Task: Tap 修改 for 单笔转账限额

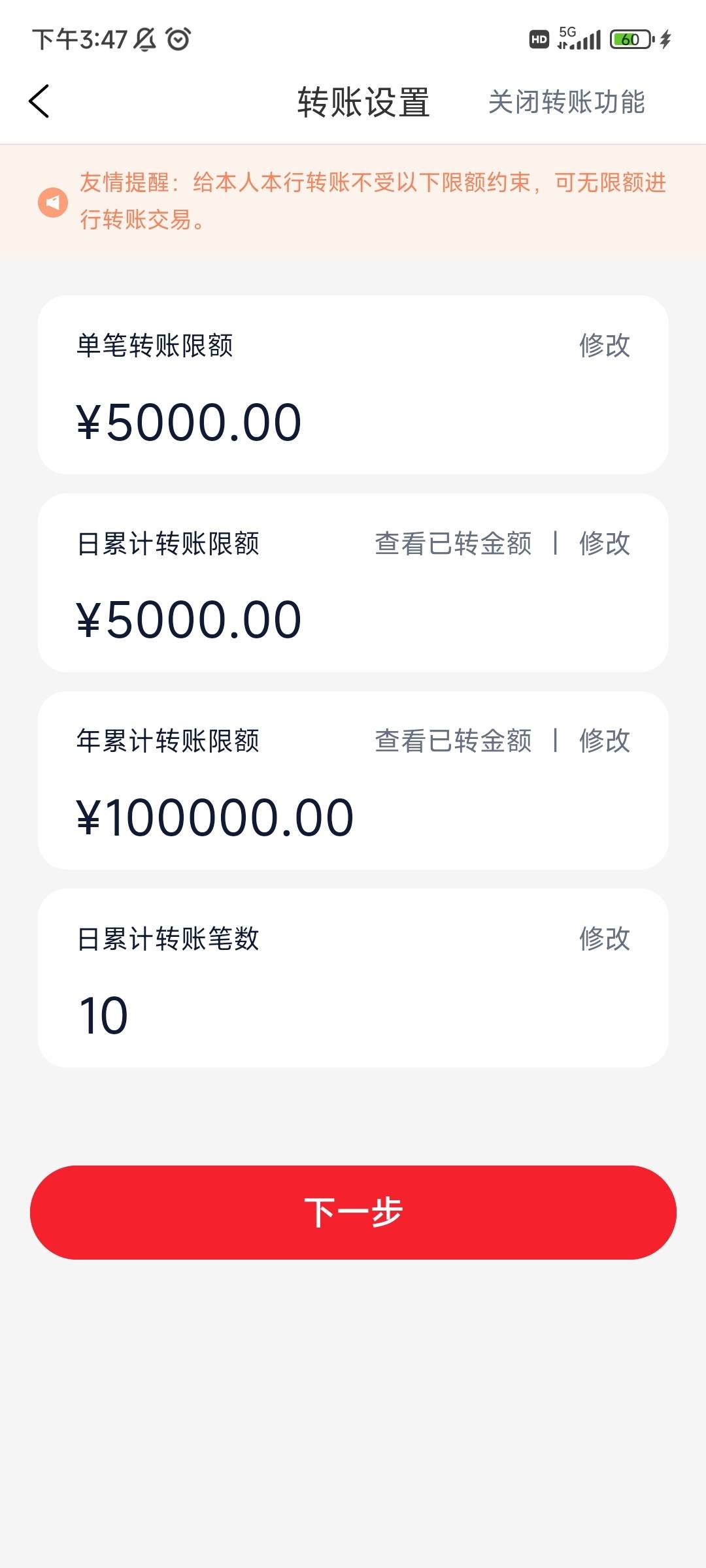Action: 605,345
